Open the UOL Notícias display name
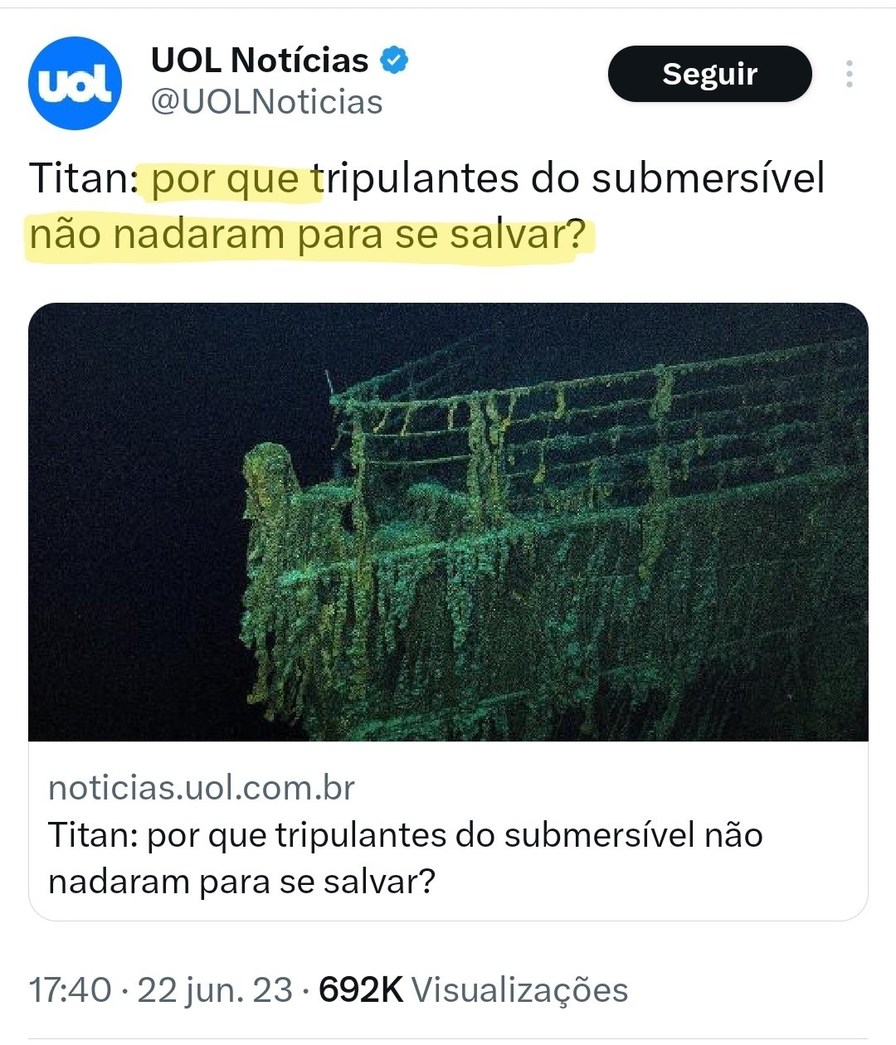Viewport: 896px width, 1045px height. click(261, 58)
